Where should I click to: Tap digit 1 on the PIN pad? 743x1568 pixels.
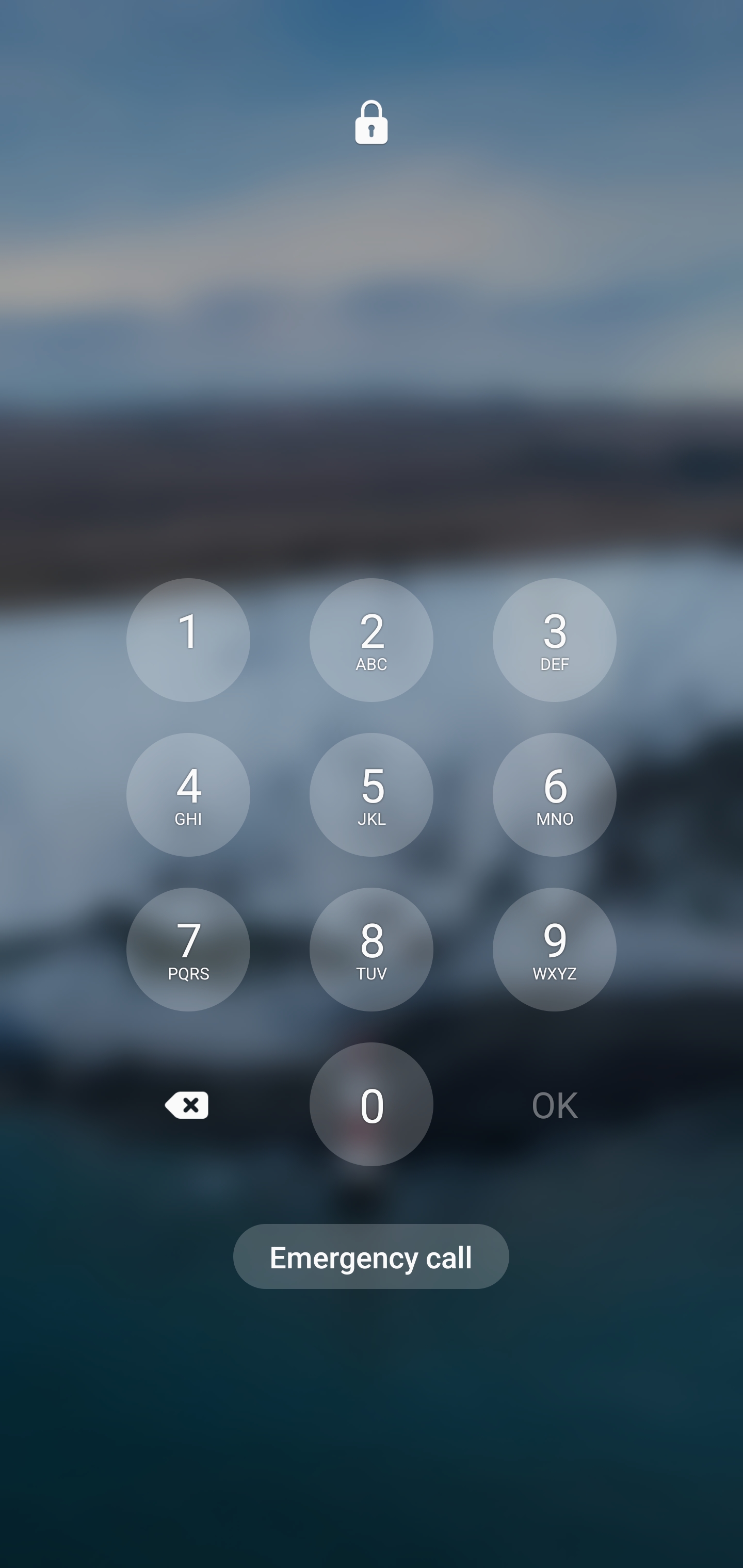click(x=188, y=640)
